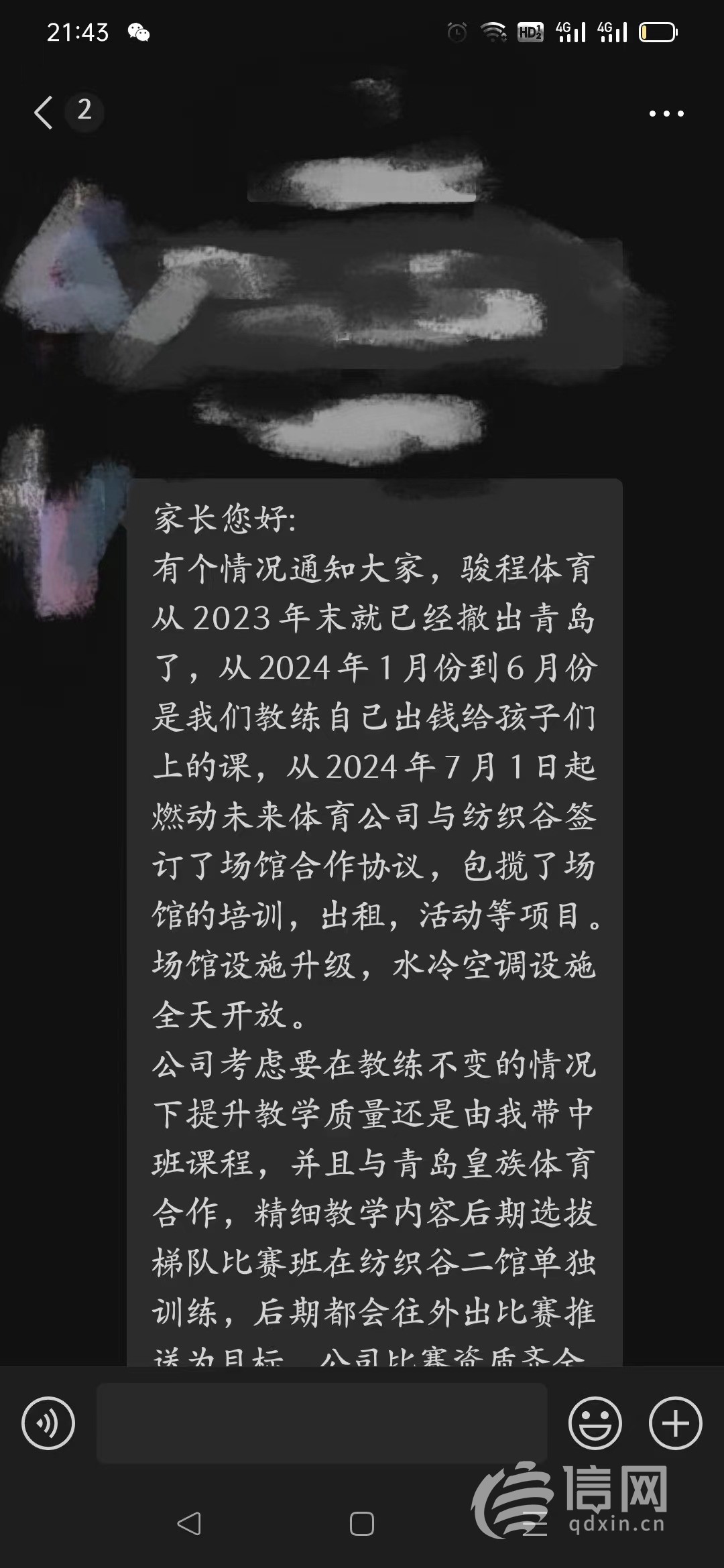
Task: Open the emoji sticker panel
Action: 595,1423
